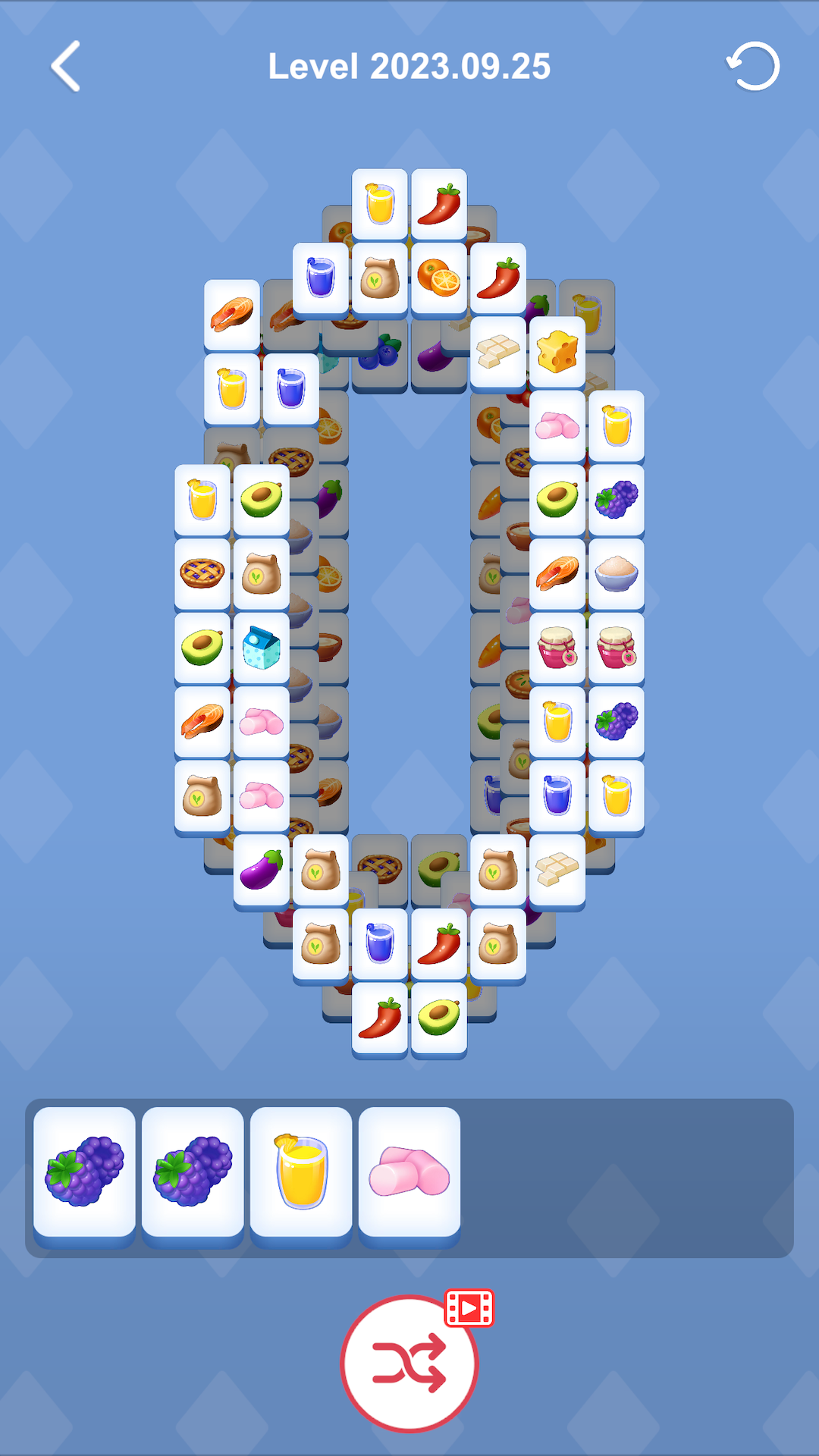Go back using the arrow in the top left
This screenshot has height=1456, width=819.
coord(64,67)
